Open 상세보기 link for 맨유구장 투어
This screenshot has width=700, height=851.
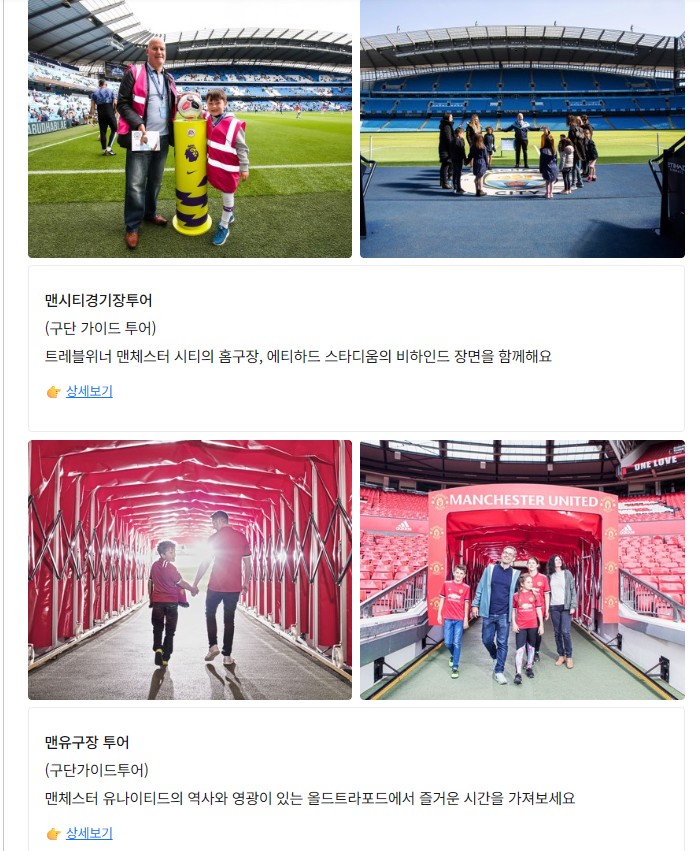(x=89, y=834)
